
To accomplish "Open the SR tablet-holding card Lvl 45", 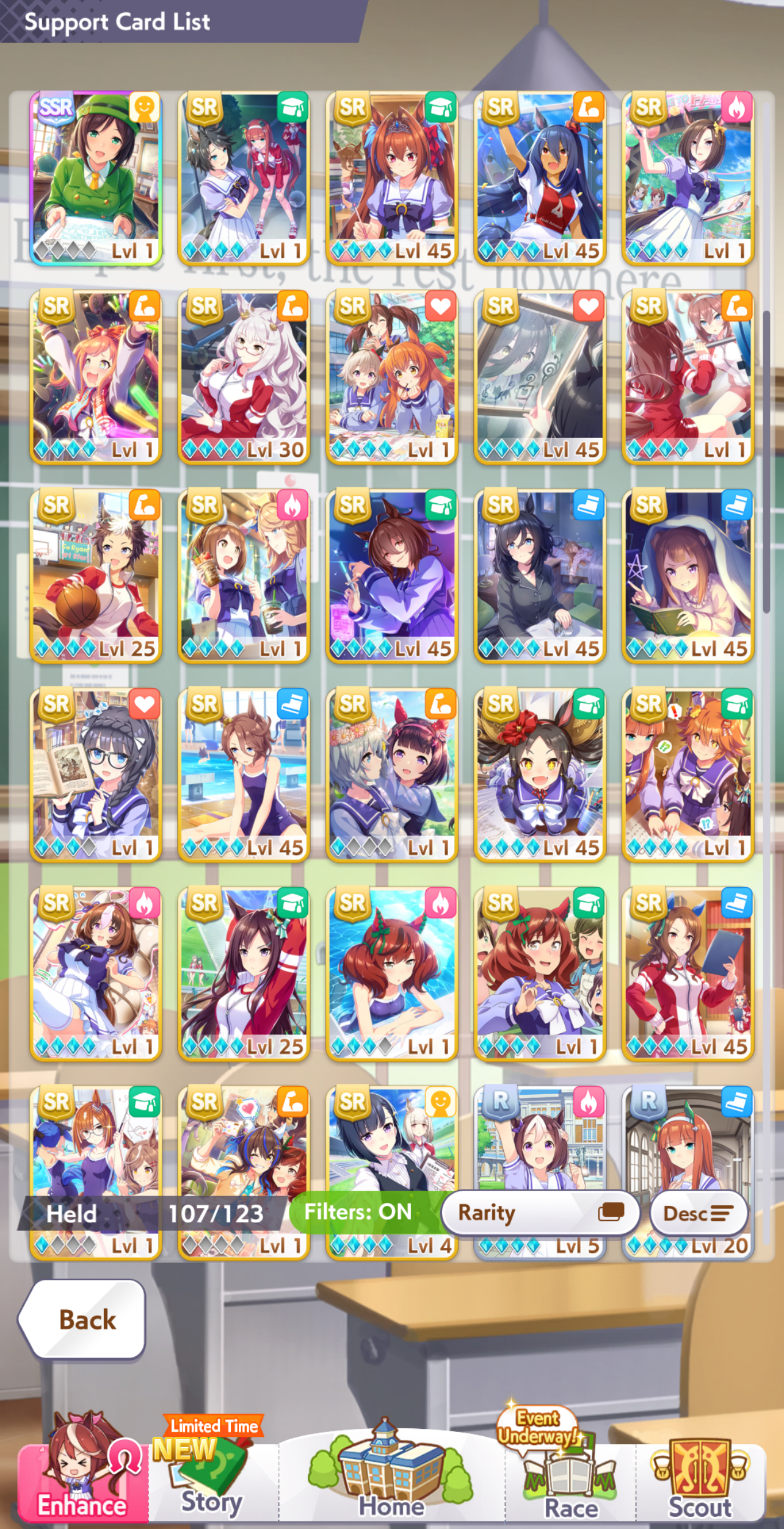I will tap(688, 973).
